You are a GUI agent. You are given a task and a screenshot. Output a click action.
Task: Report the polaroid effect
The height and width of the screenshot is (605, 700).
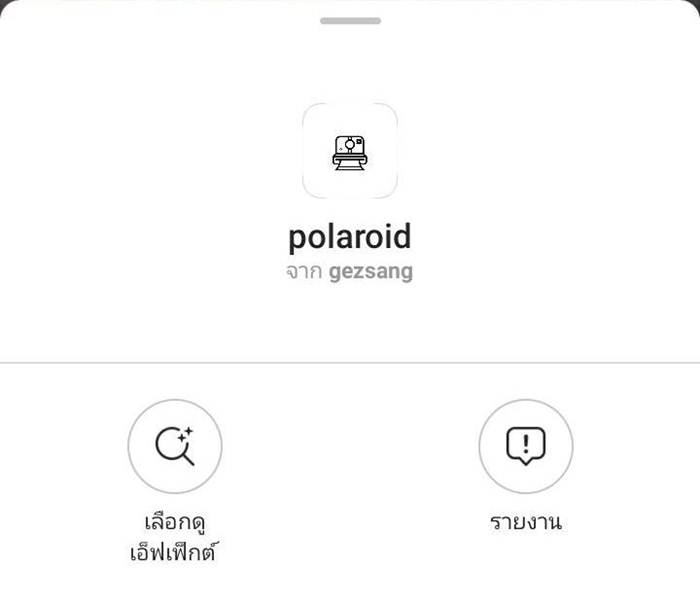[x=525, y=446]
